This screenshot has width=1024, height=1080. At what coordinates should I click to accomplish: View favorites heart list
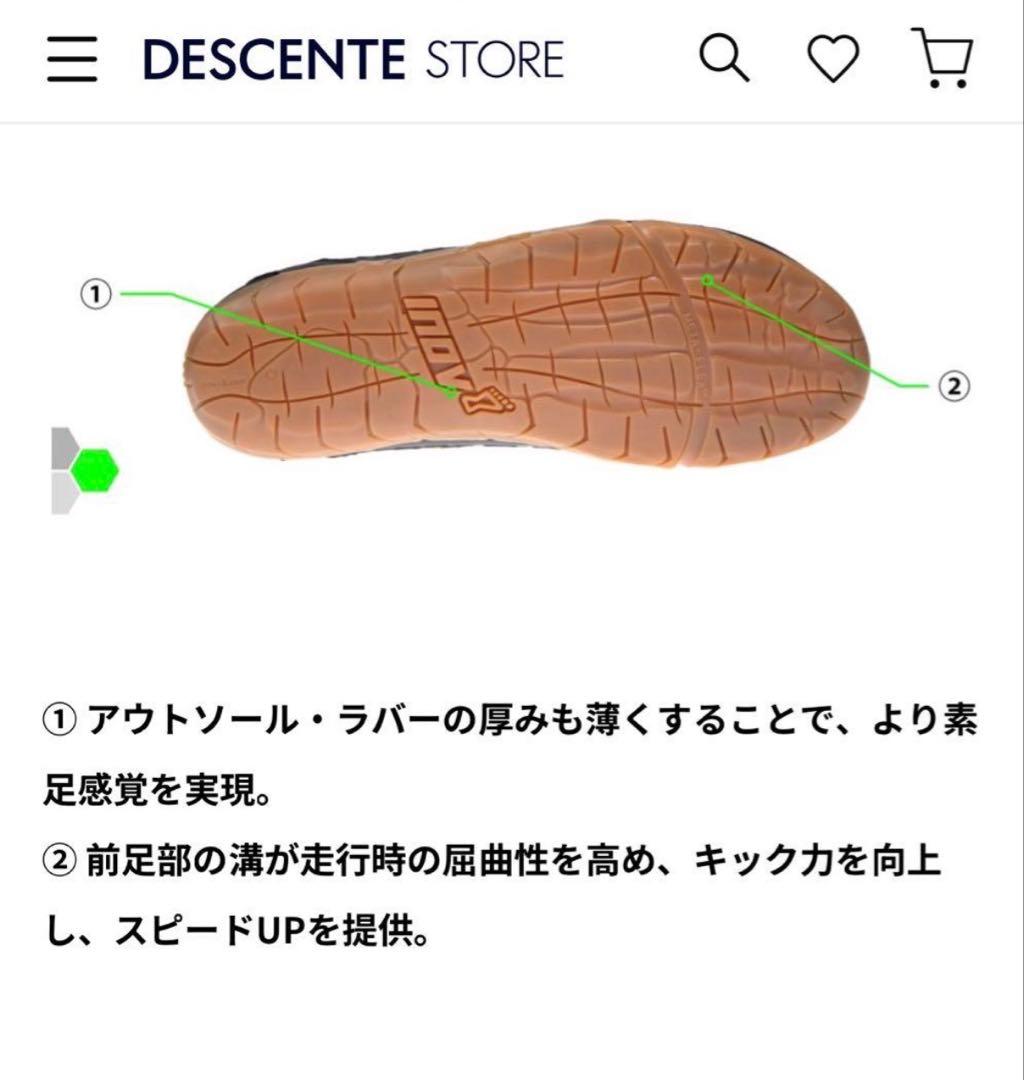click(832, 60)
